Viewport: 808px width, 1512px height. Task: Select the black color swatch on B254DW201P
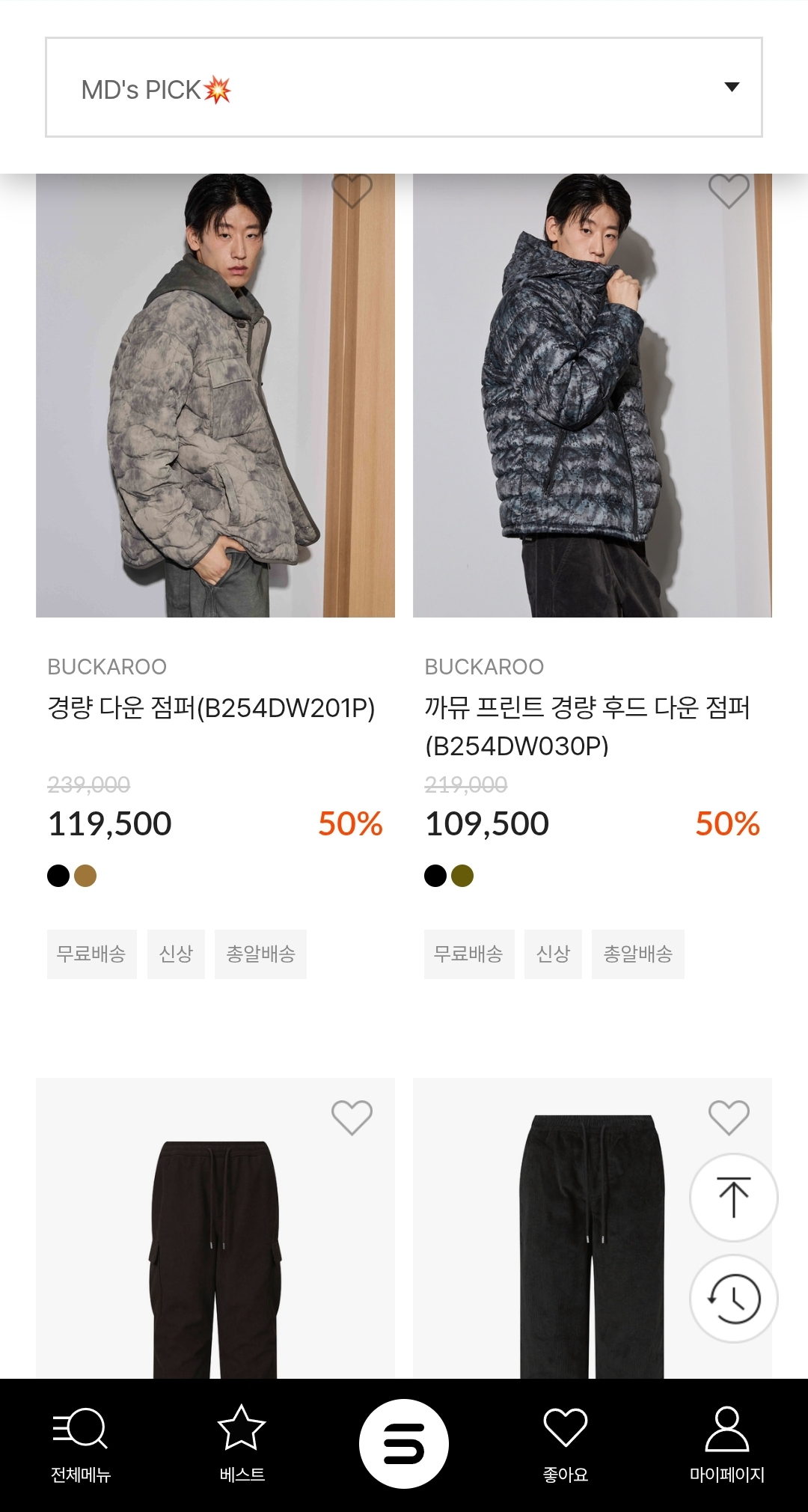(58, 874)
